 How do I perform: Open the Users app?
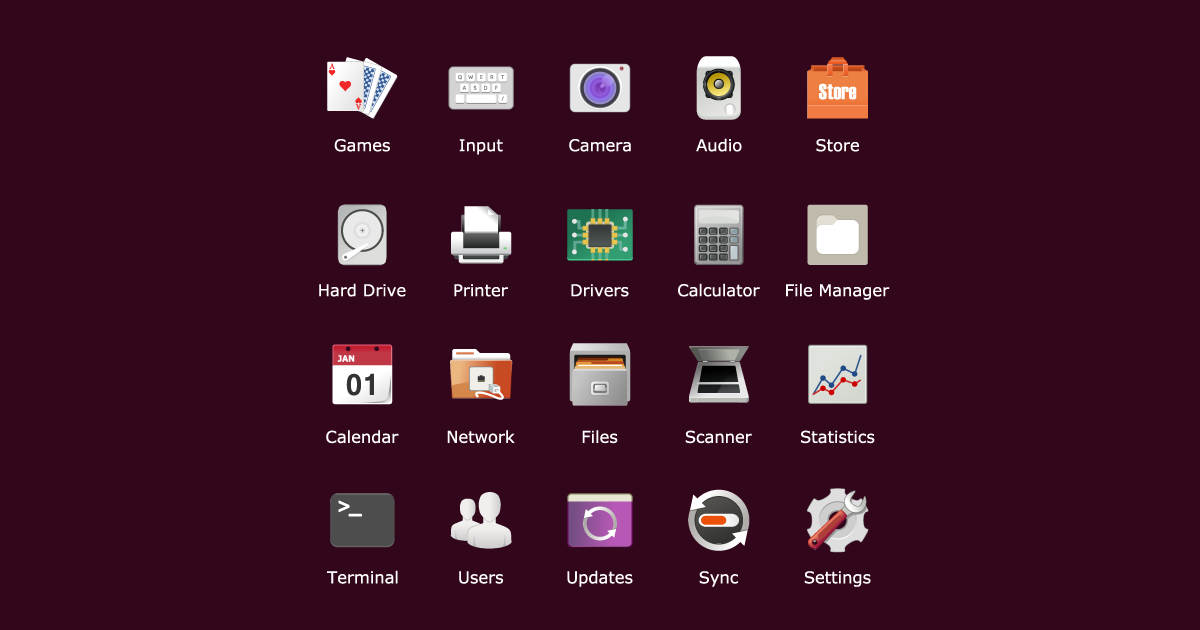(x=481, y=520)
